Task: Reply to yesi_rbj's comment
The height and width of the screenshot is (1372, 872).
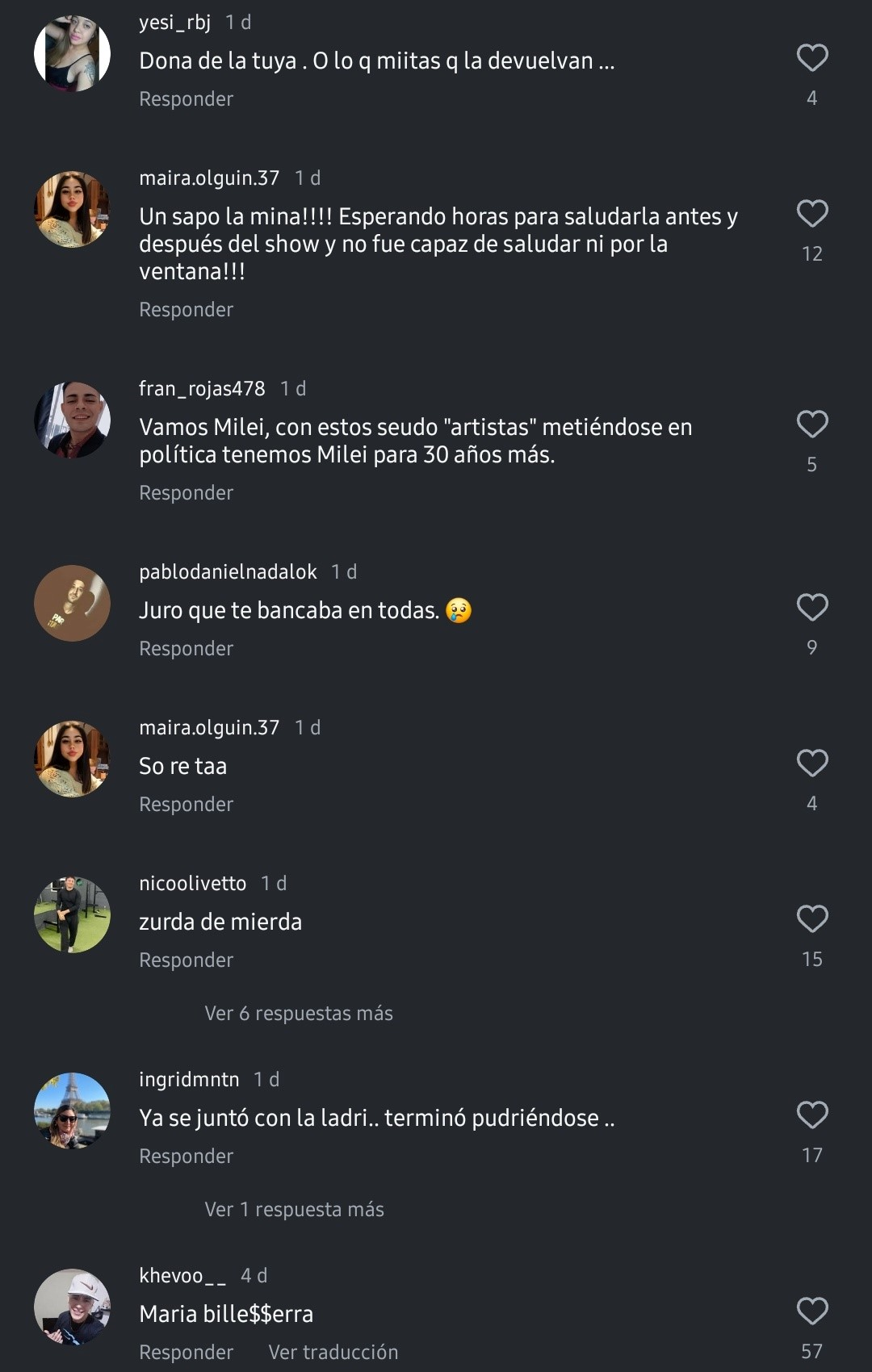Action: click(186, 99)
